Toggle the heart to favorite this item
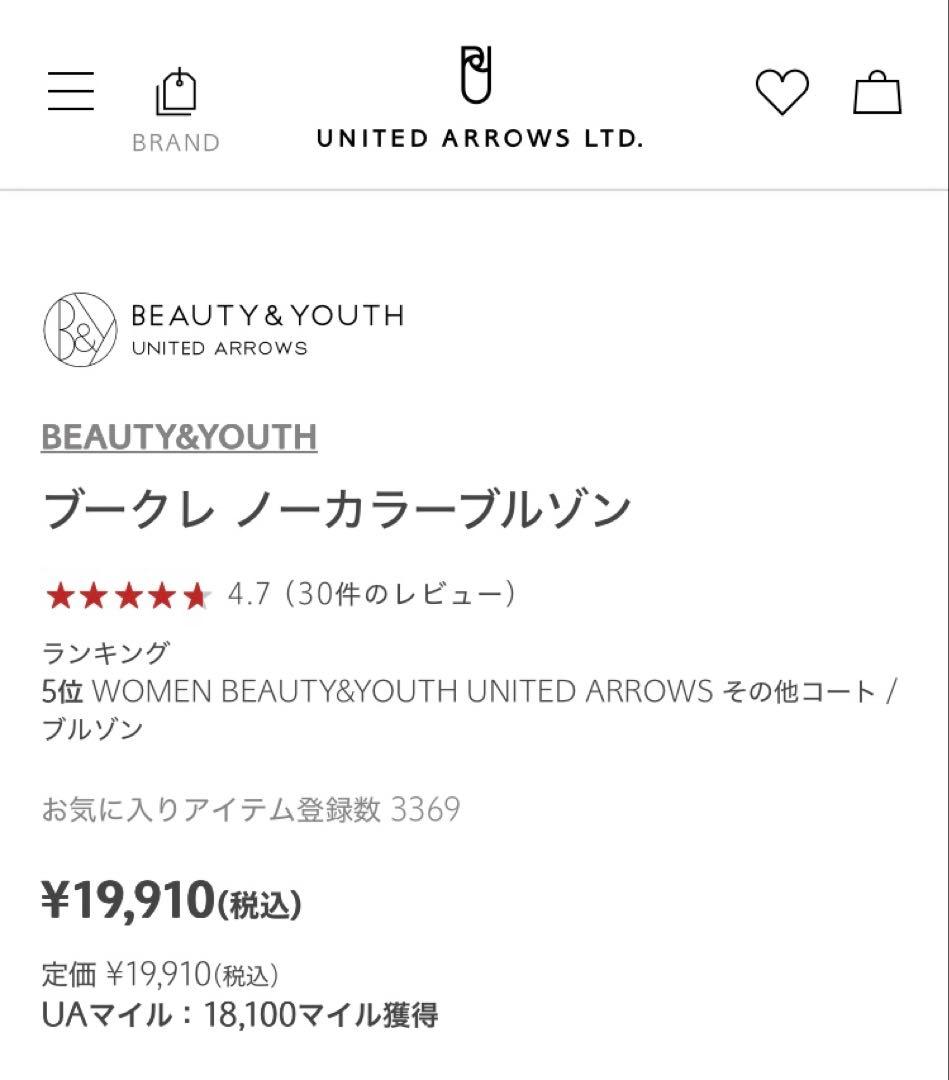949x1080 pixels. (x=783, y=92)
